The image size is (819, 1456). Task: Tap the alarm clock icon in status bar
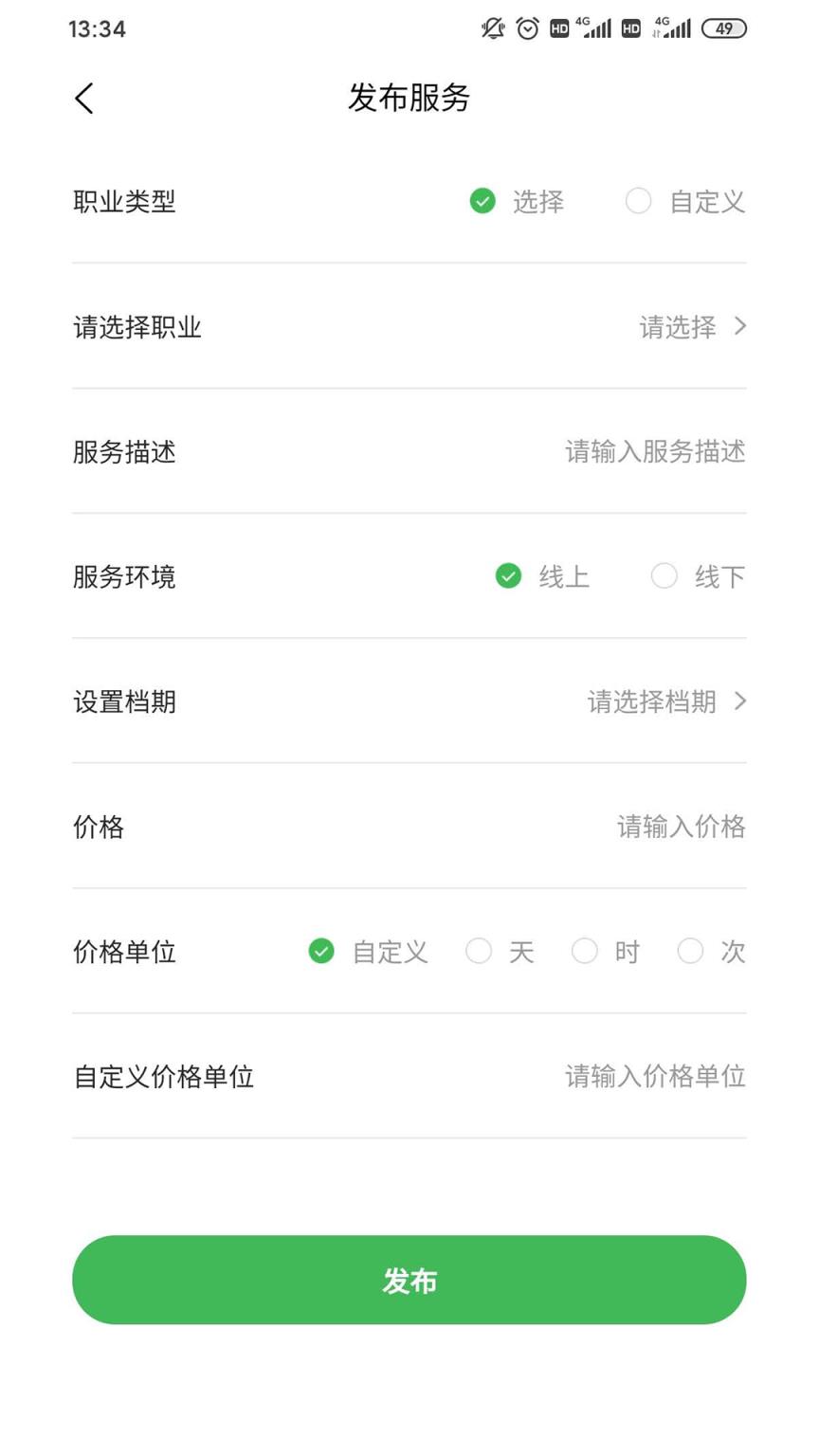click(527, 28)
